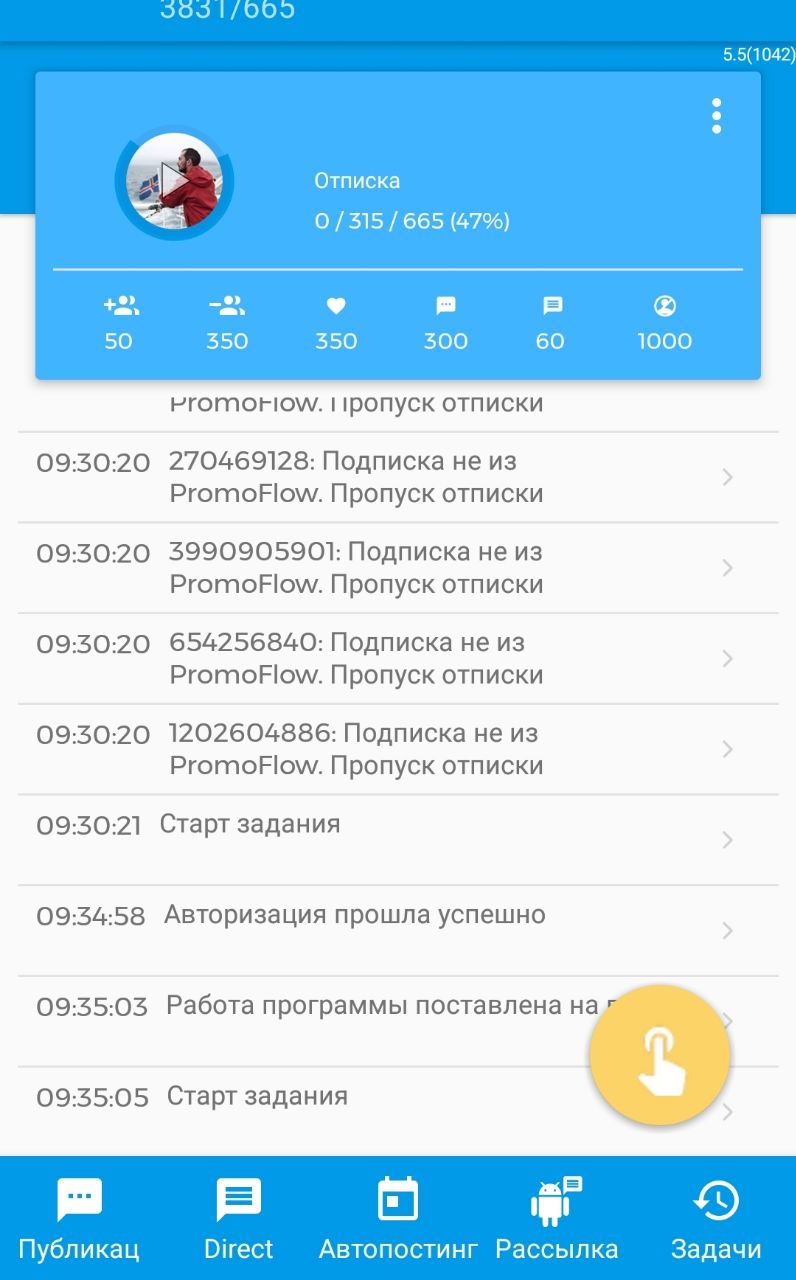Open log entry for 270469128
Viewport: 796px width, 1280px height.
398,478
